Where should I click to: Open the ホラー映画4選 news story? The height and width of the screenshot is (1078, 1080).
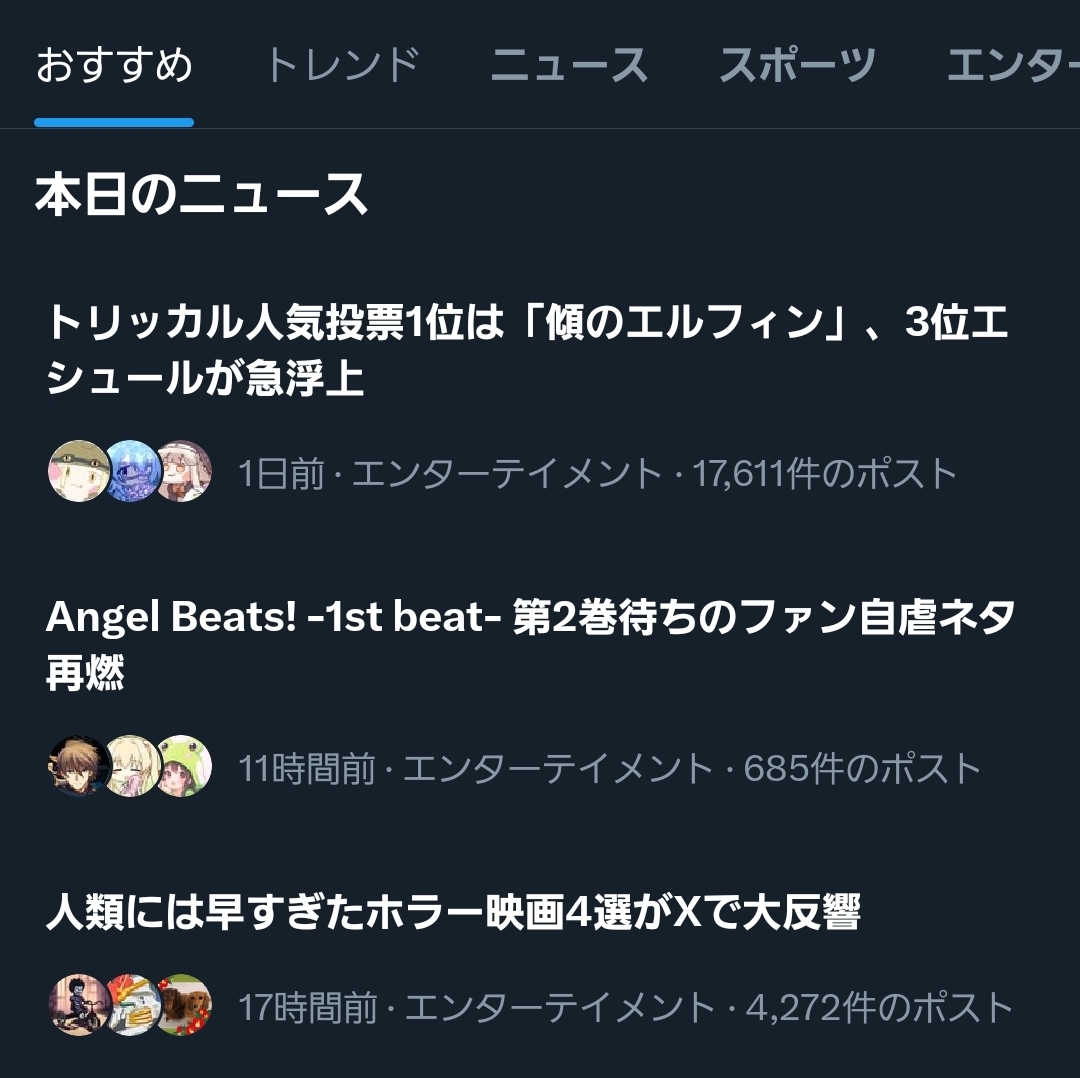click(453, 913)
